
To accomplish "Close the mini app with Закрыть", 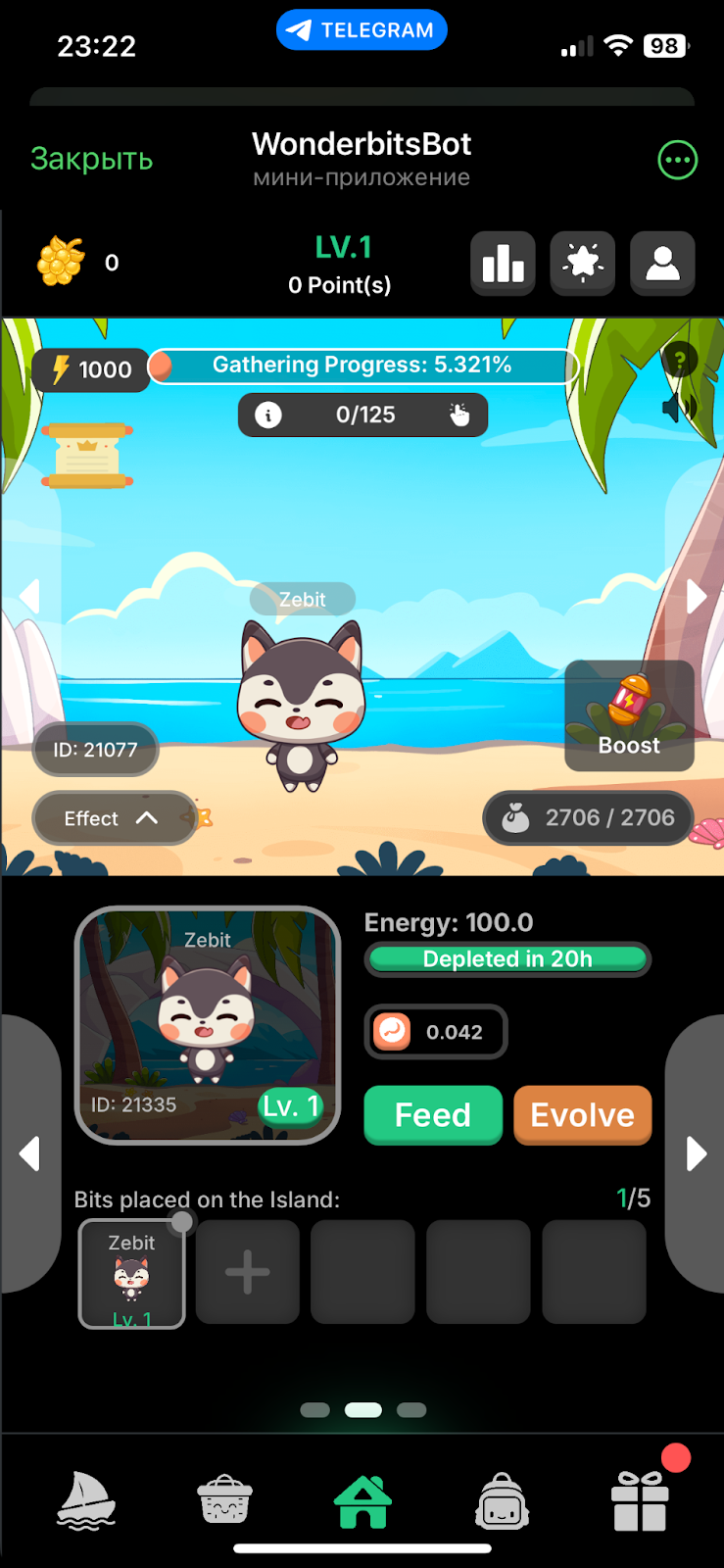I will coord(91,159).
